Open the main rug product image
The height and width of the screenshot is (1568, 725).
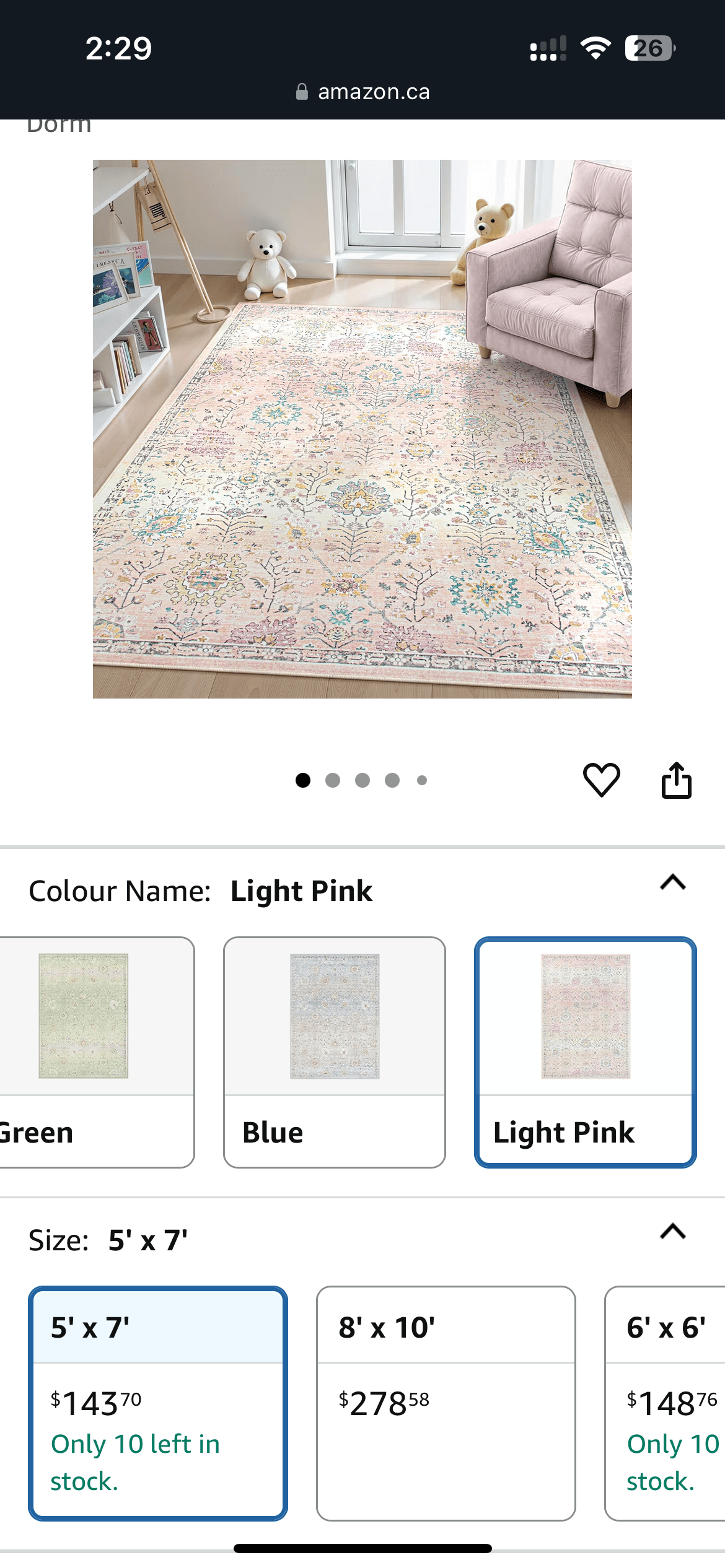tap(362, 429)
